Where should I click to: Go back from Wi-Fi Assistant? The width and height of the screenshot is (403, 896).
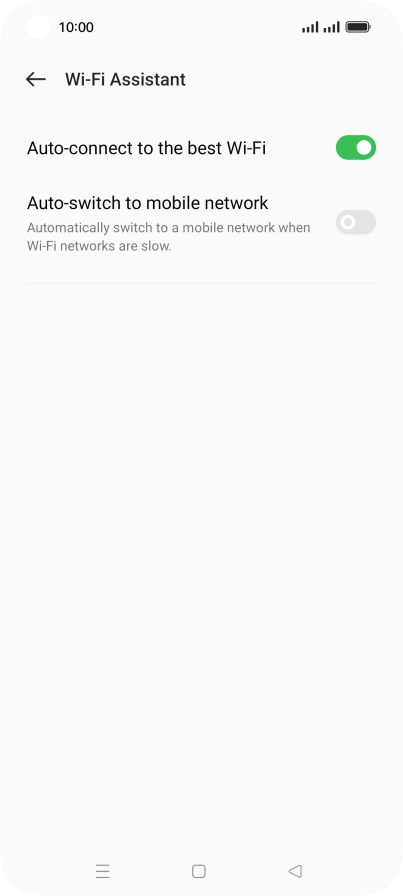point(35,79)
